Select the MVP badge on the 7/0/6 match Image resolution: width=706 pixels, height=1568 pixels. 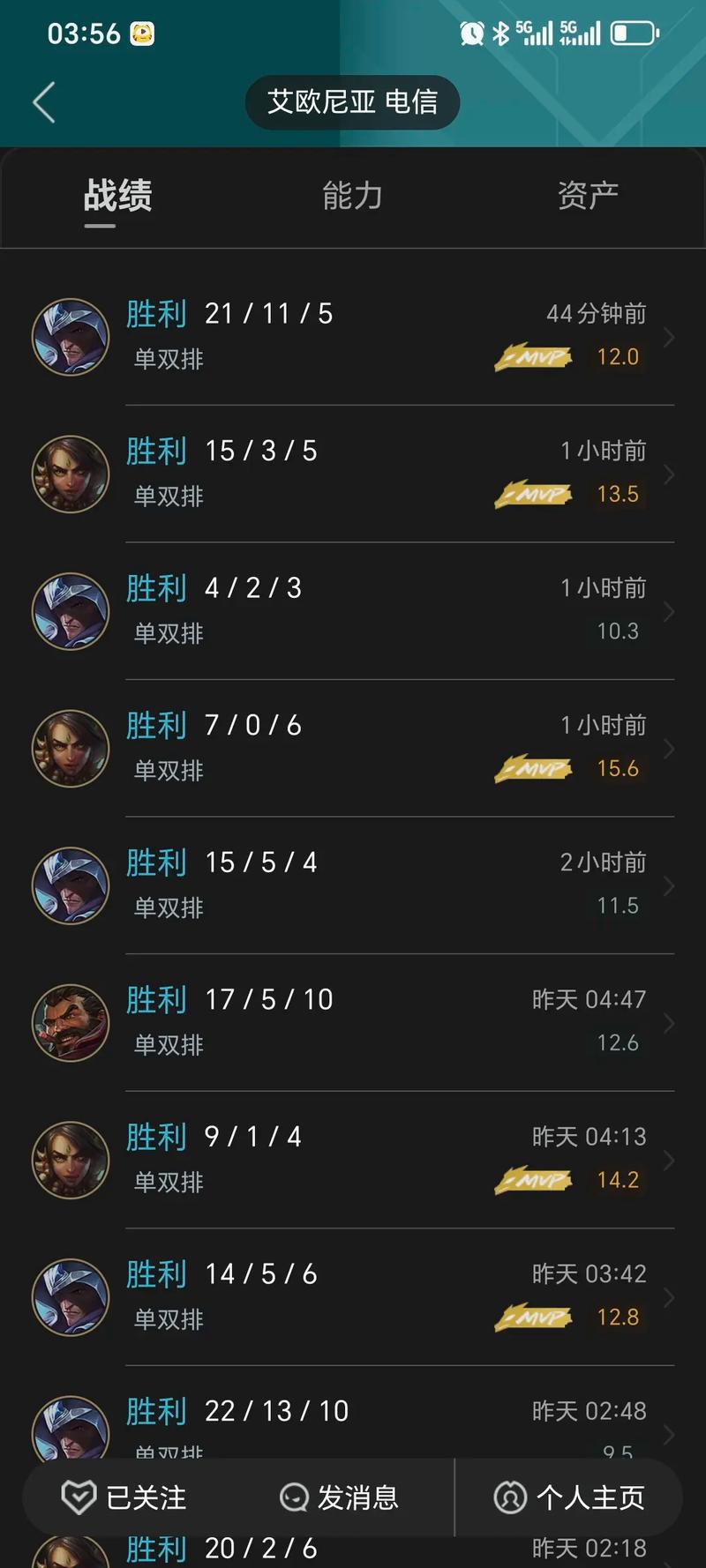tap(533, 768)
